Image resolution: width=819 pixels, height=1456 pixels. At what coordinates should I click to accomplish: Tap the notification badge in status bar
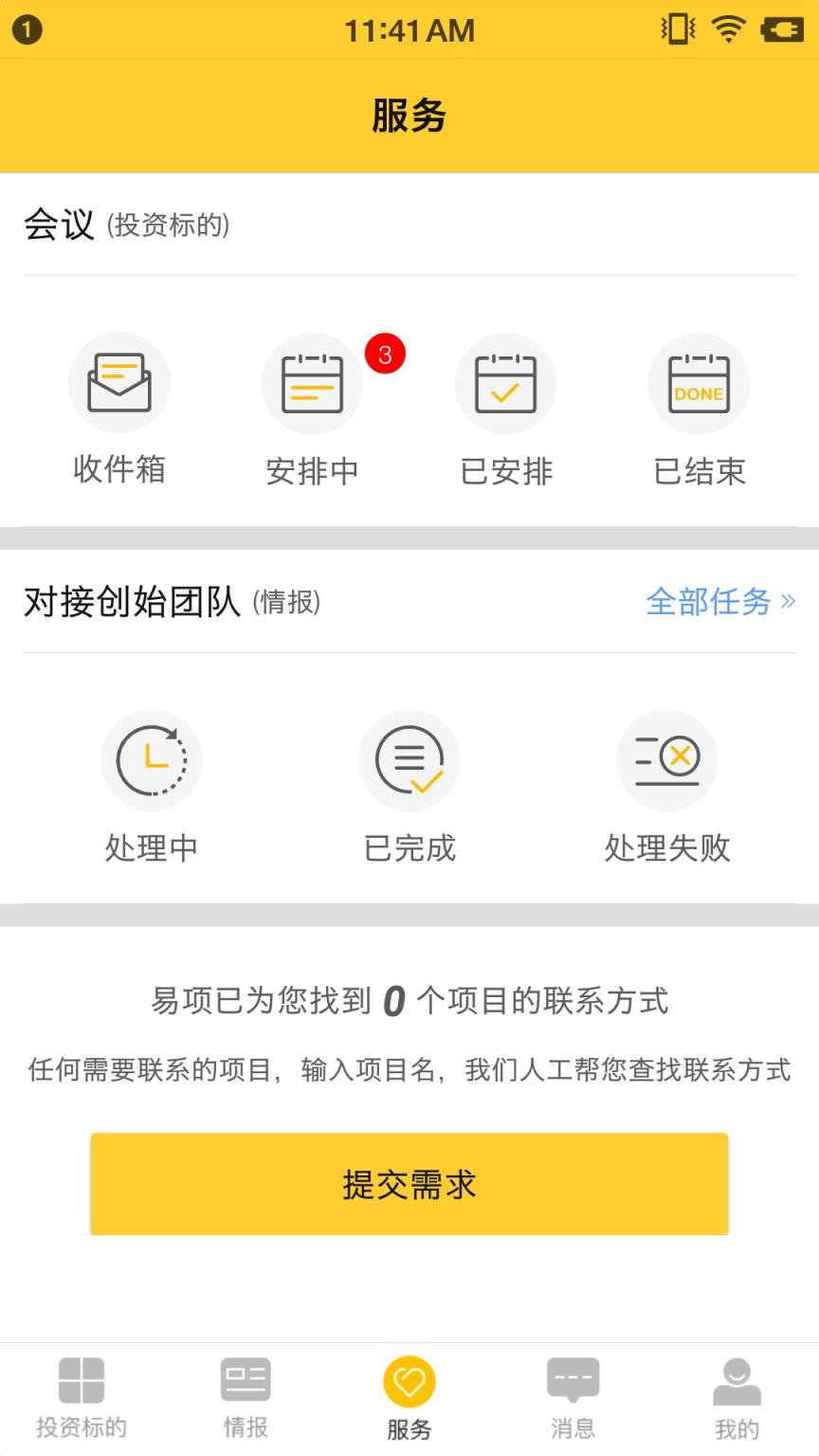pos(27,28)
